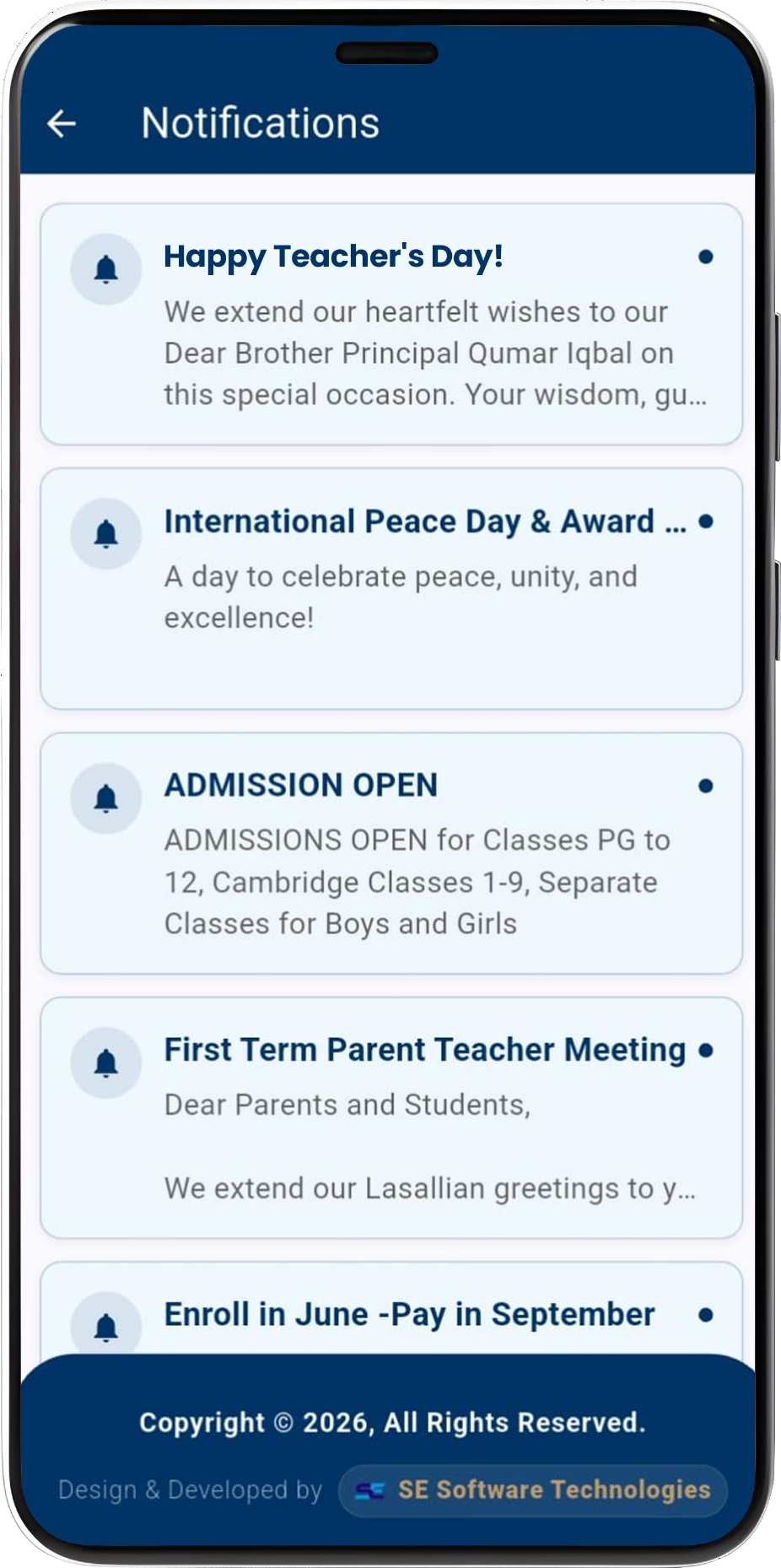Tap the unread dot beside Parent Teacher Meeting
This screenshot has height=1568, width=781.
[x=705, y=1051]
